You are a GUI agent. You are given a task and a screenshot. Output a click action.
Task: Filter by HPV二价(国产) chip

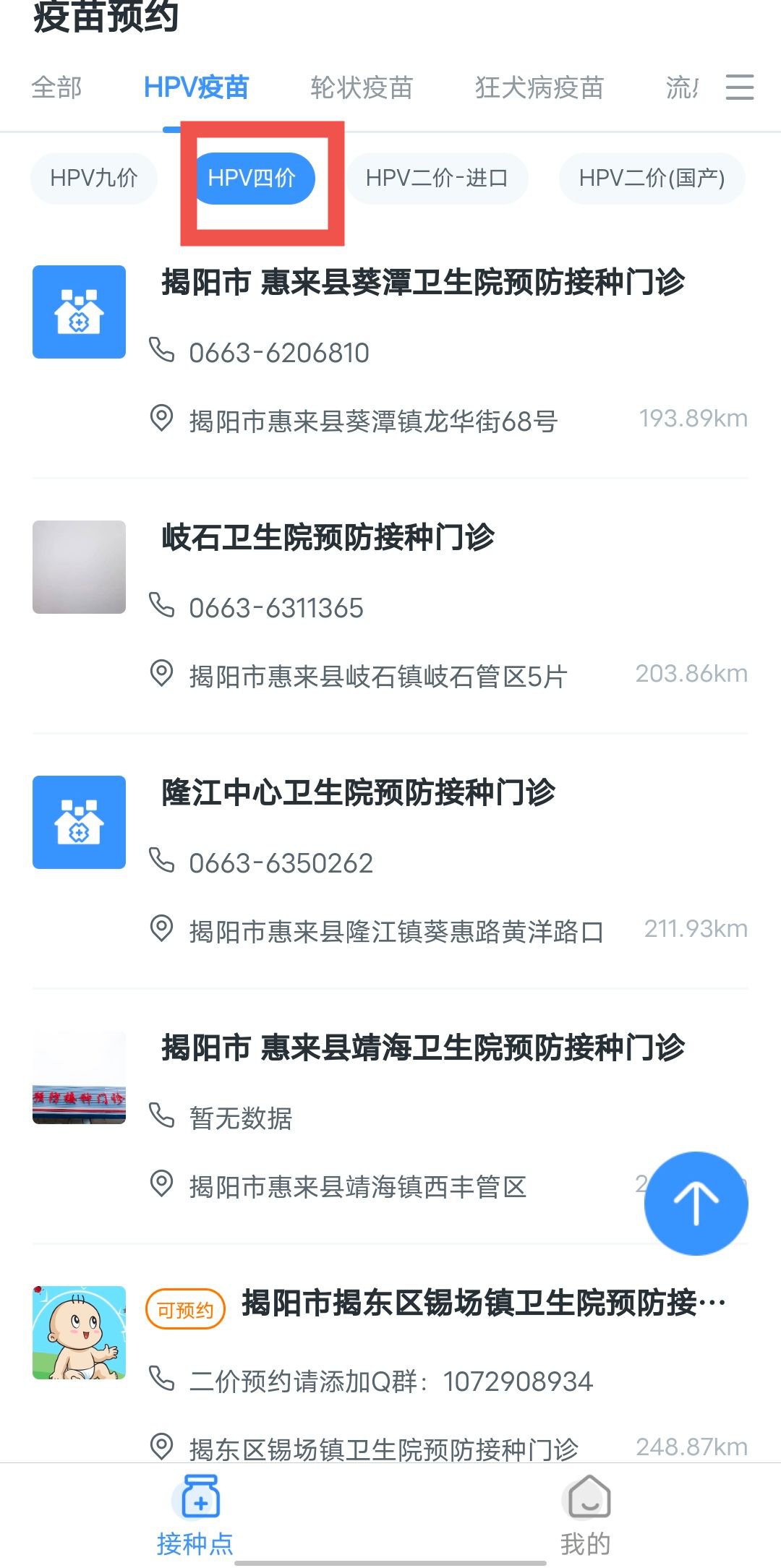point(652,178)
